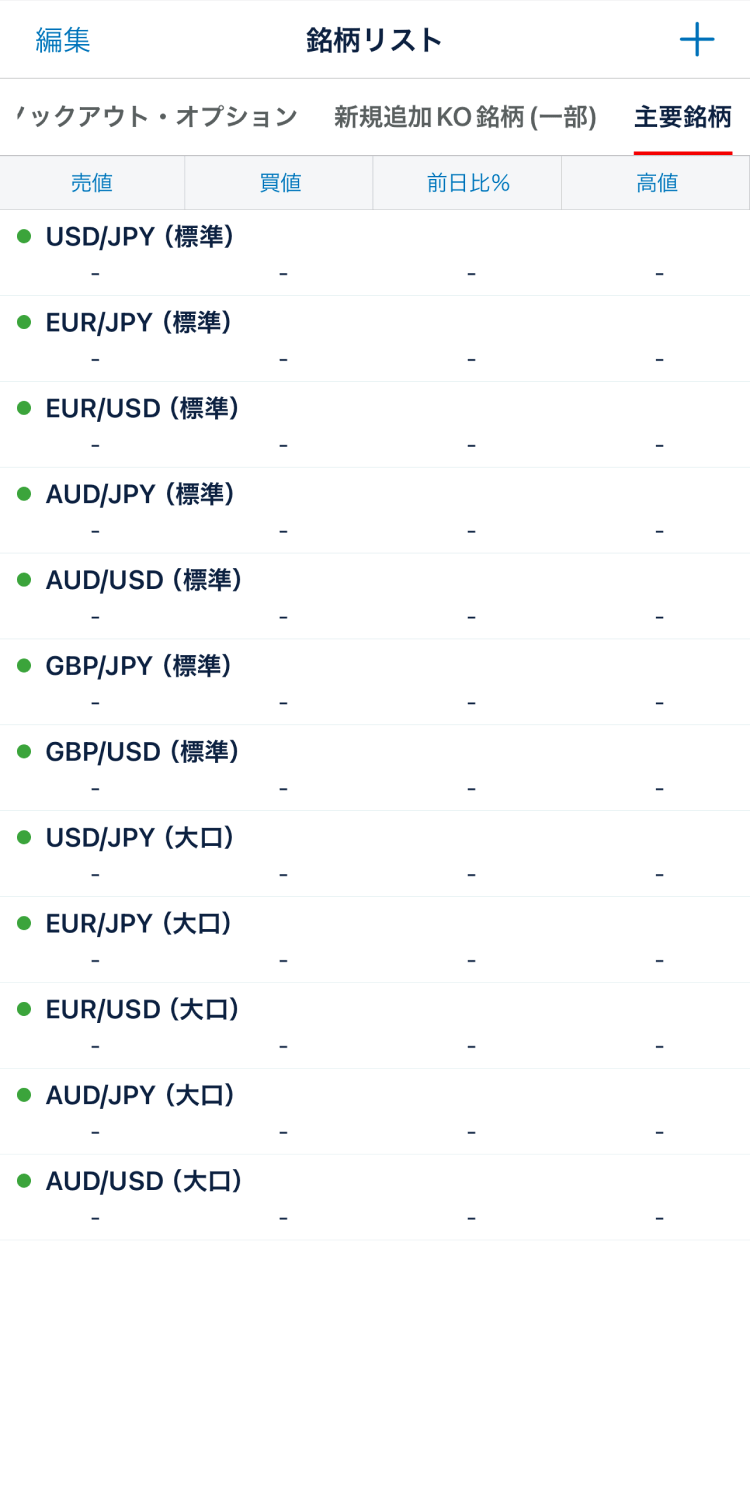Image resolution: width=750 pixels, height=1500 pixels.
Task: Tap the 編集 edit button
Action: tap(63, 40)
